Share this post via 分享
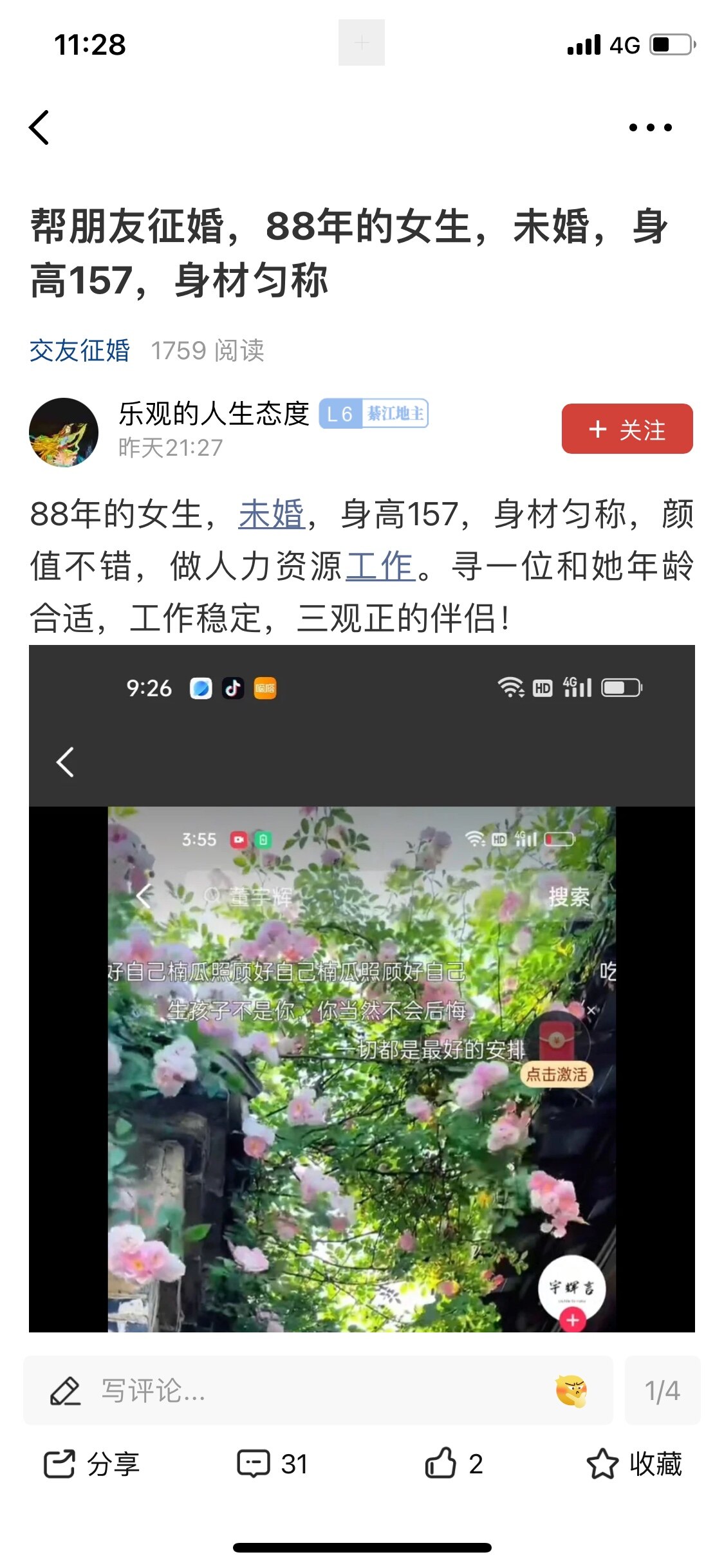Image resolution: width=724 pixels, height=1568 pixels. tap(91, 1464)
